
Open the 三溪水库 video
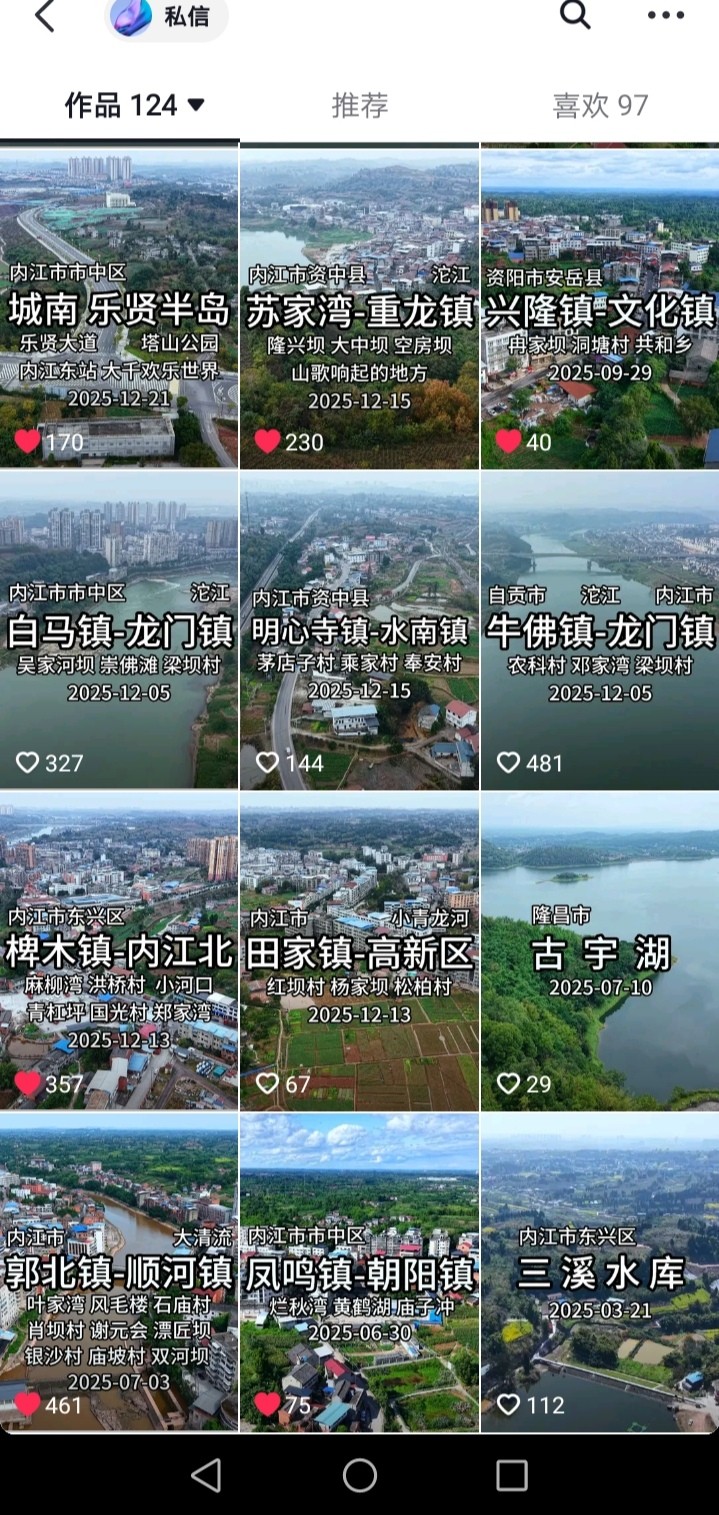point(600,1272)
